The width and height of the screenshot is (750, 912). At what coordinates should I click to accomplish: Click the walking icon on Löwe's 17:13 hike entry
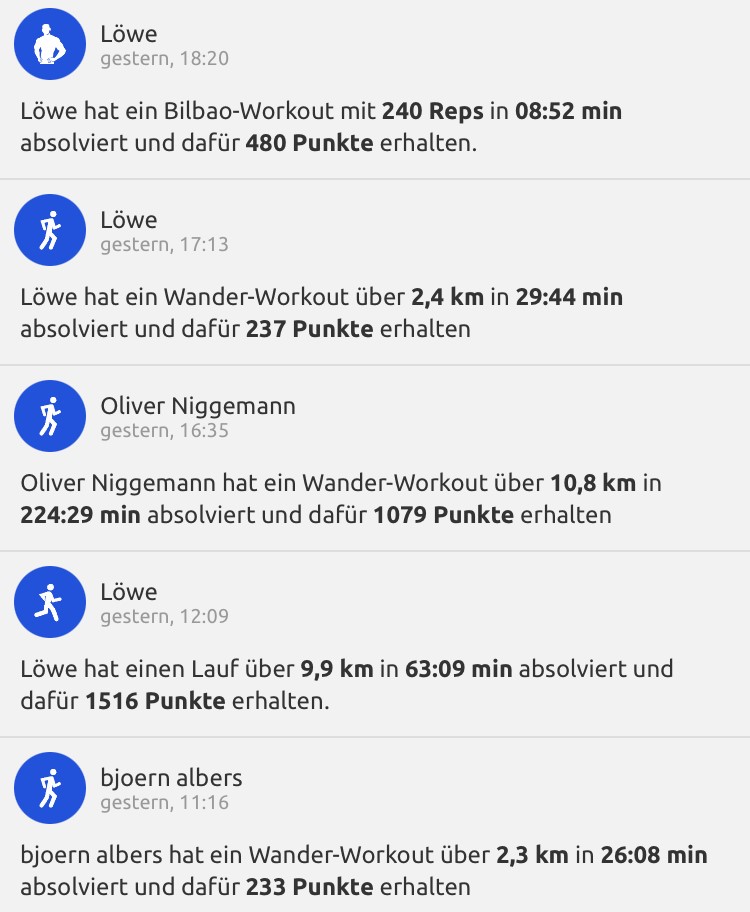[49, 230]
